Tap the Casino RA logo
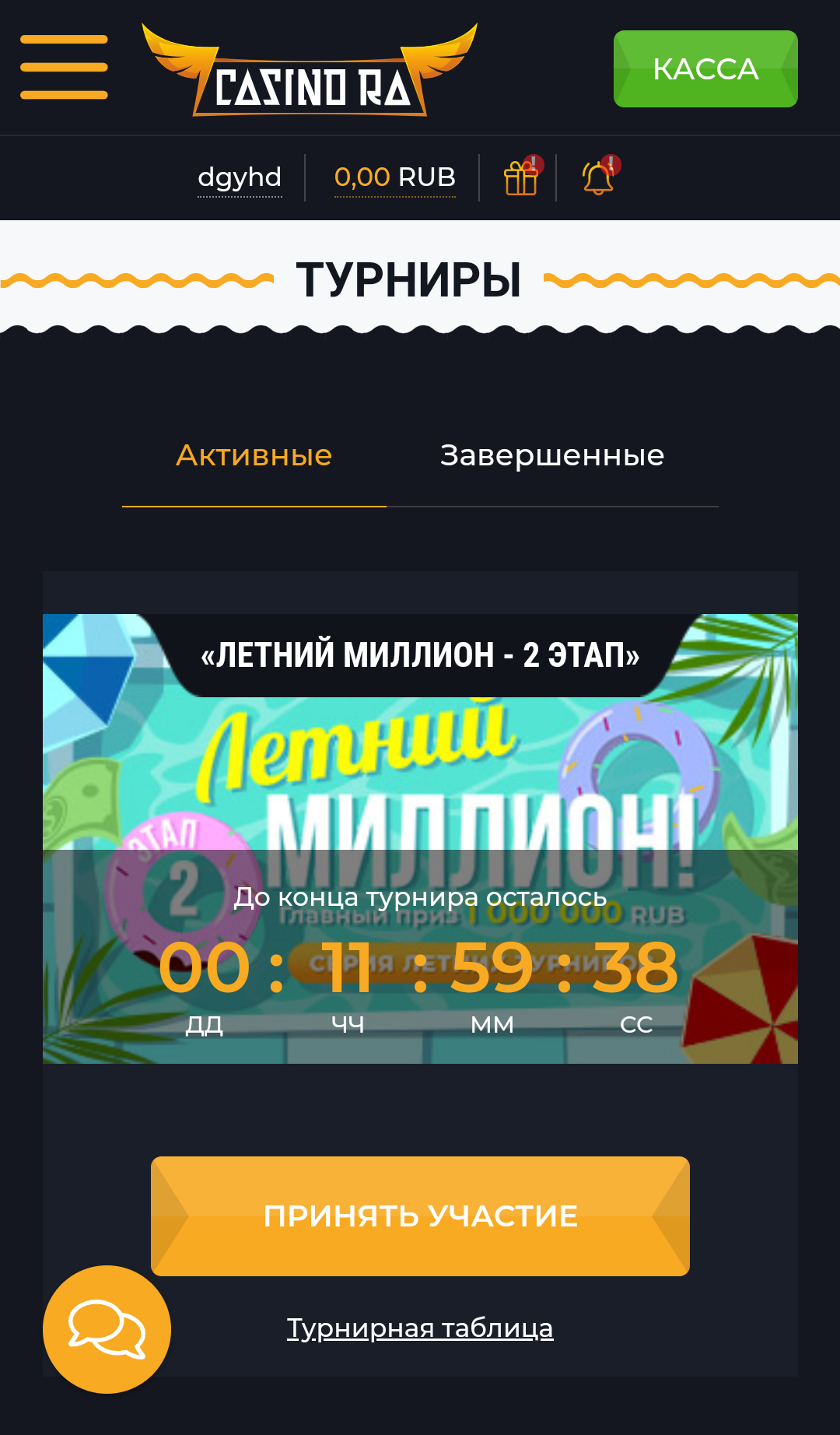This screenshot has width=840, height=1435. tap(310, 72)
